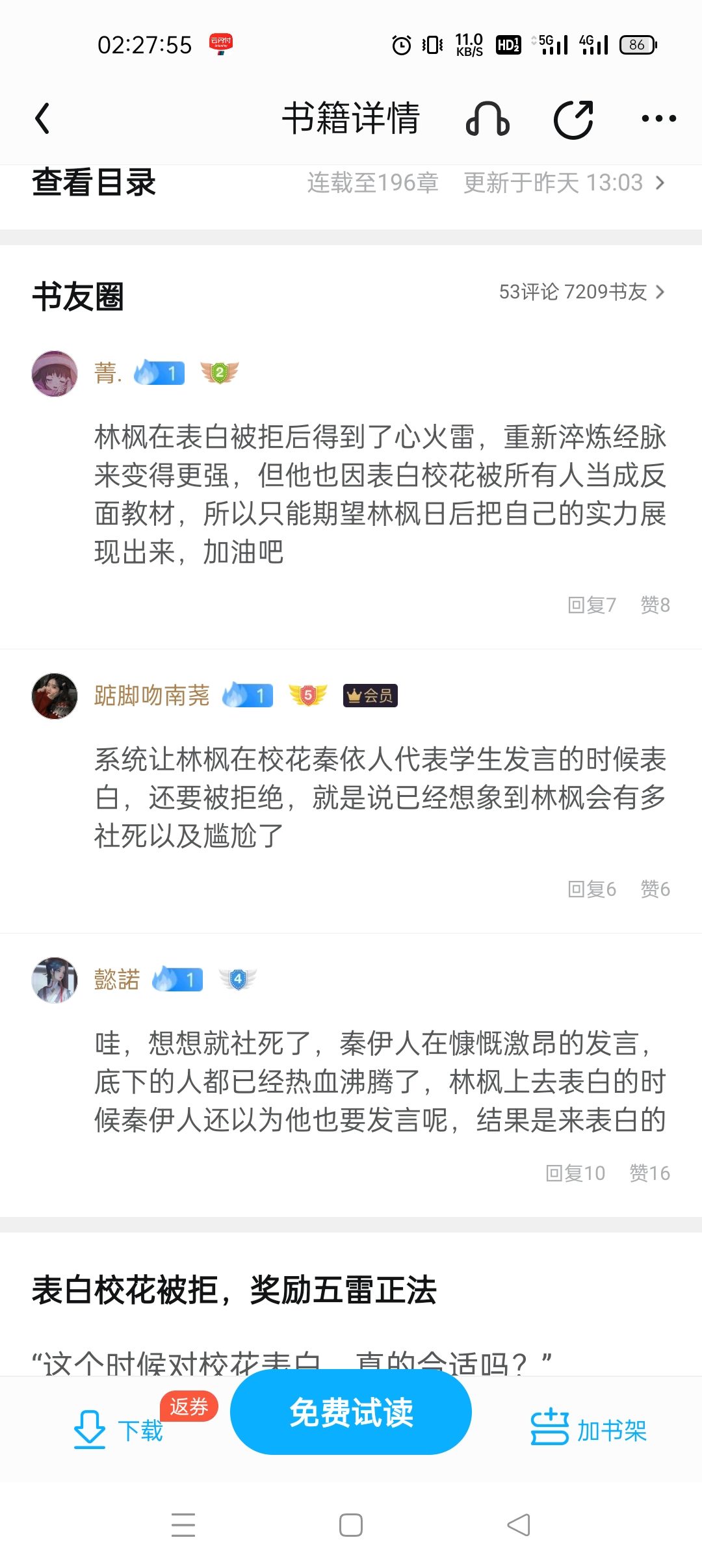Open 懿諾's profile avatar
This screenshot has width=702, height=1568.
click(55, 980)
